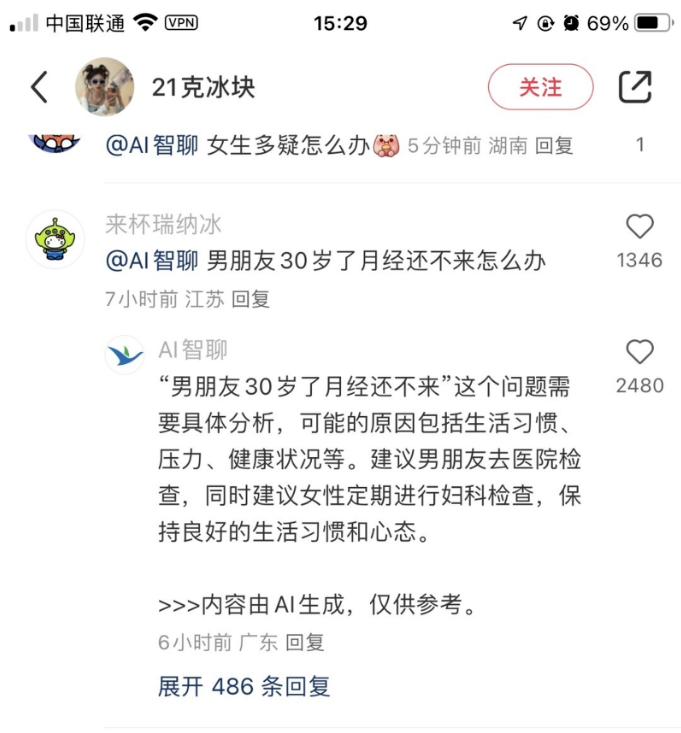Image resolution: width=681 pixels, height=733 pixels.
Task: Like 来杯瑞纳冰's comment
Action: [x=639, y=227]
